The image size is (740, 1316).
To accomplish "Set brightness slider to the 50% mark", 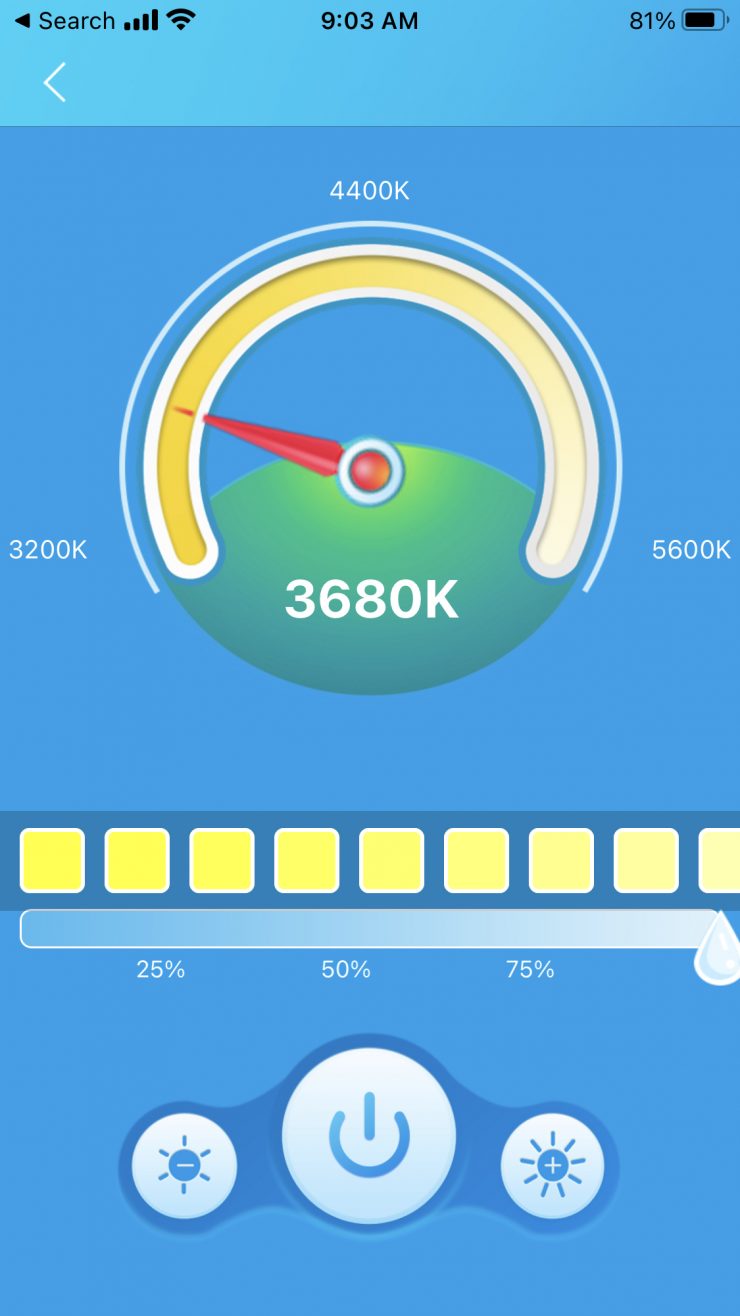I will coord(346,929).
